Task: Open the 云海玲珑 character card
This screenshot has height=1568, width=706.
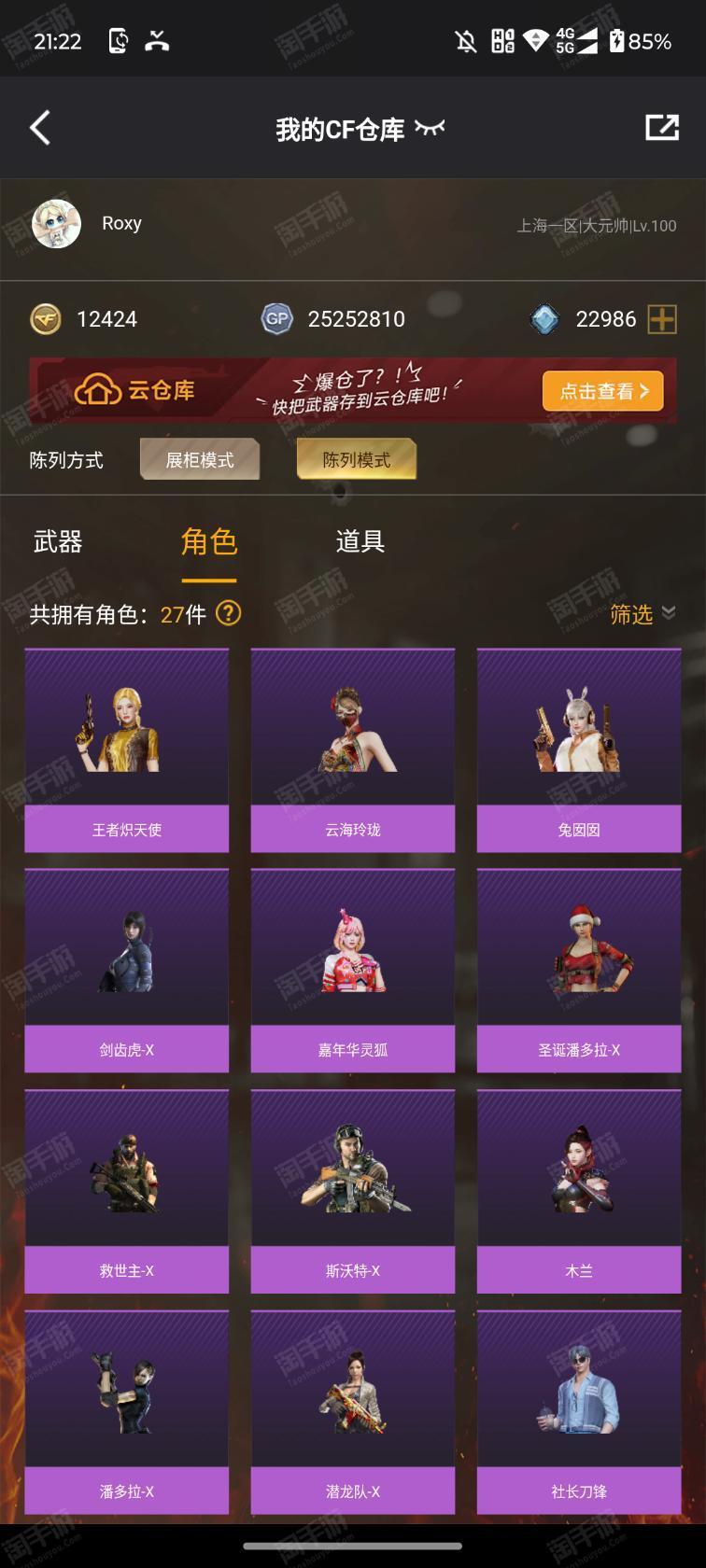Action: coord(353,750)
